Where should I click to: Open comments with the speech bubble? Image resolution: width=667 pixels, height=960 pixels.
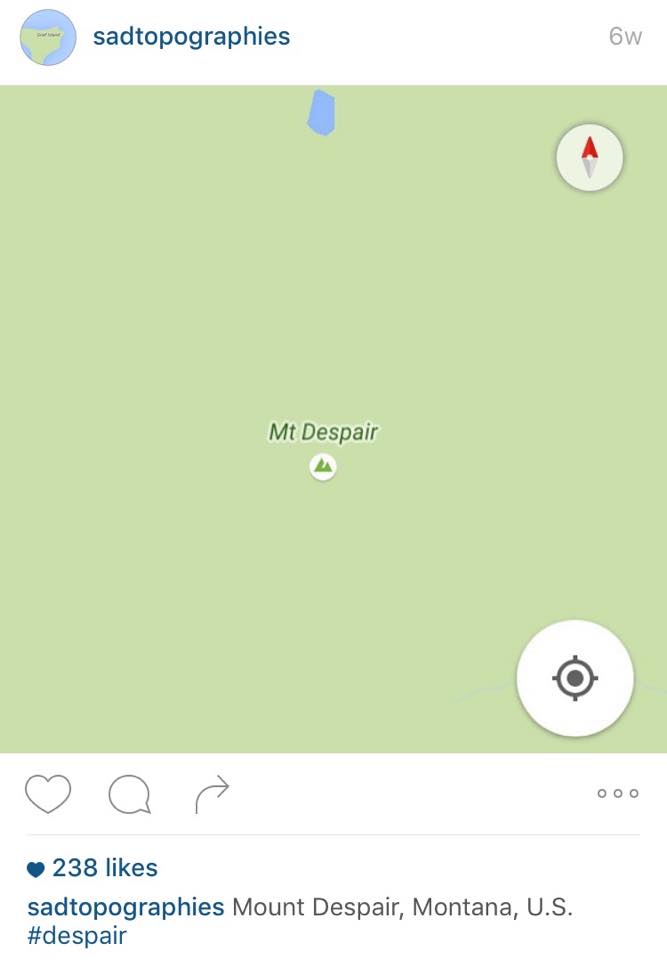click(129, 796)
